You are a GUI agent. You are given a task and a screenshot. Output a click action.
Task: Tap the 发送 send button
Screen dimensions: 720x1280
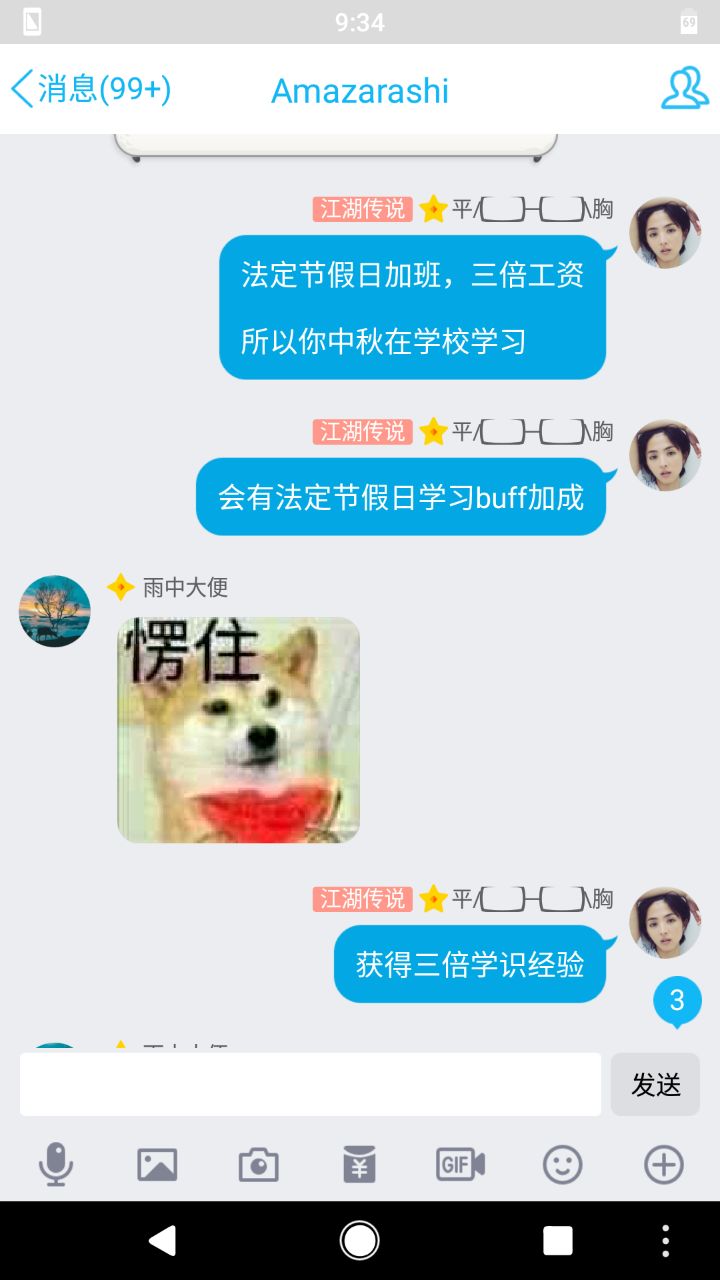pos(655,1084)
